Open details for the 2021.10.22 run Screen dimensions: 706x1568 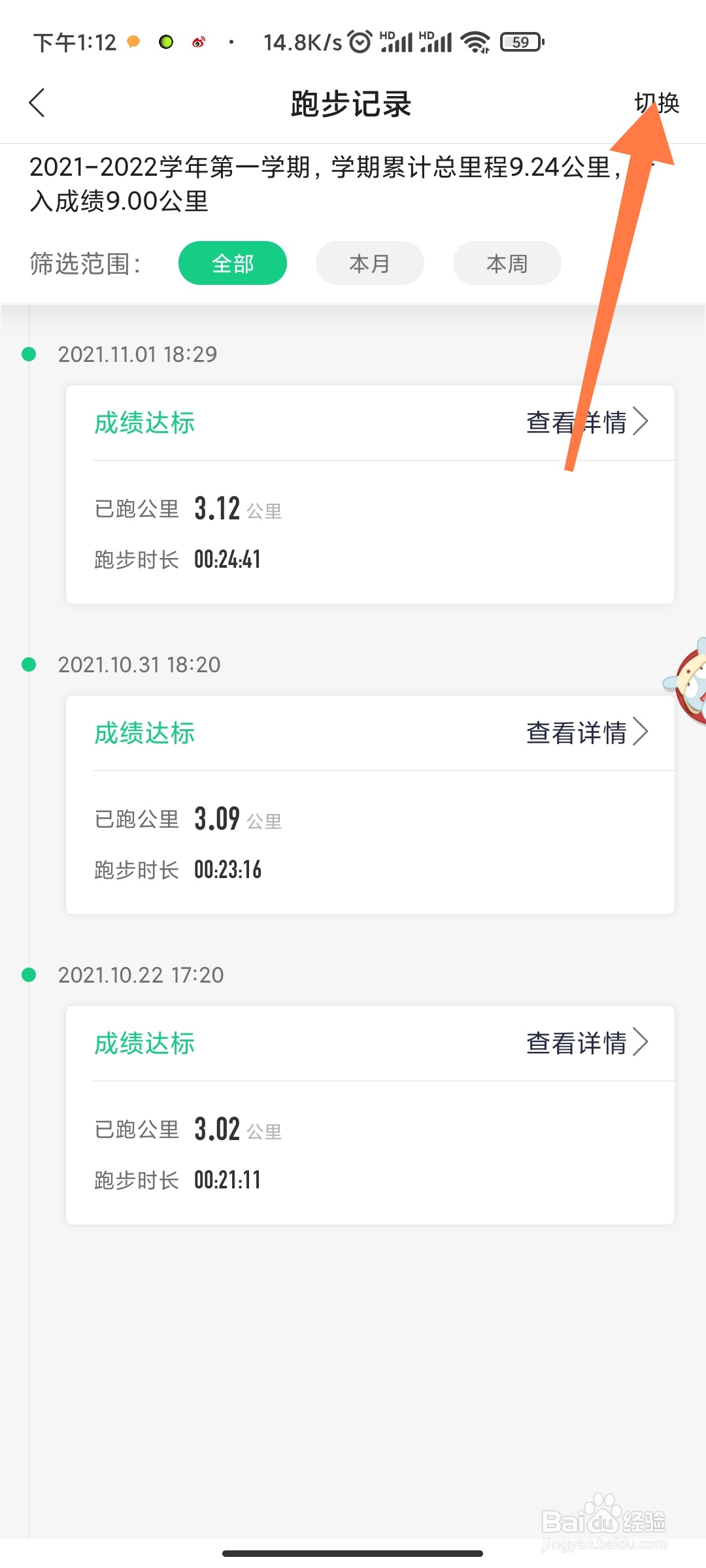(587, 1043)
